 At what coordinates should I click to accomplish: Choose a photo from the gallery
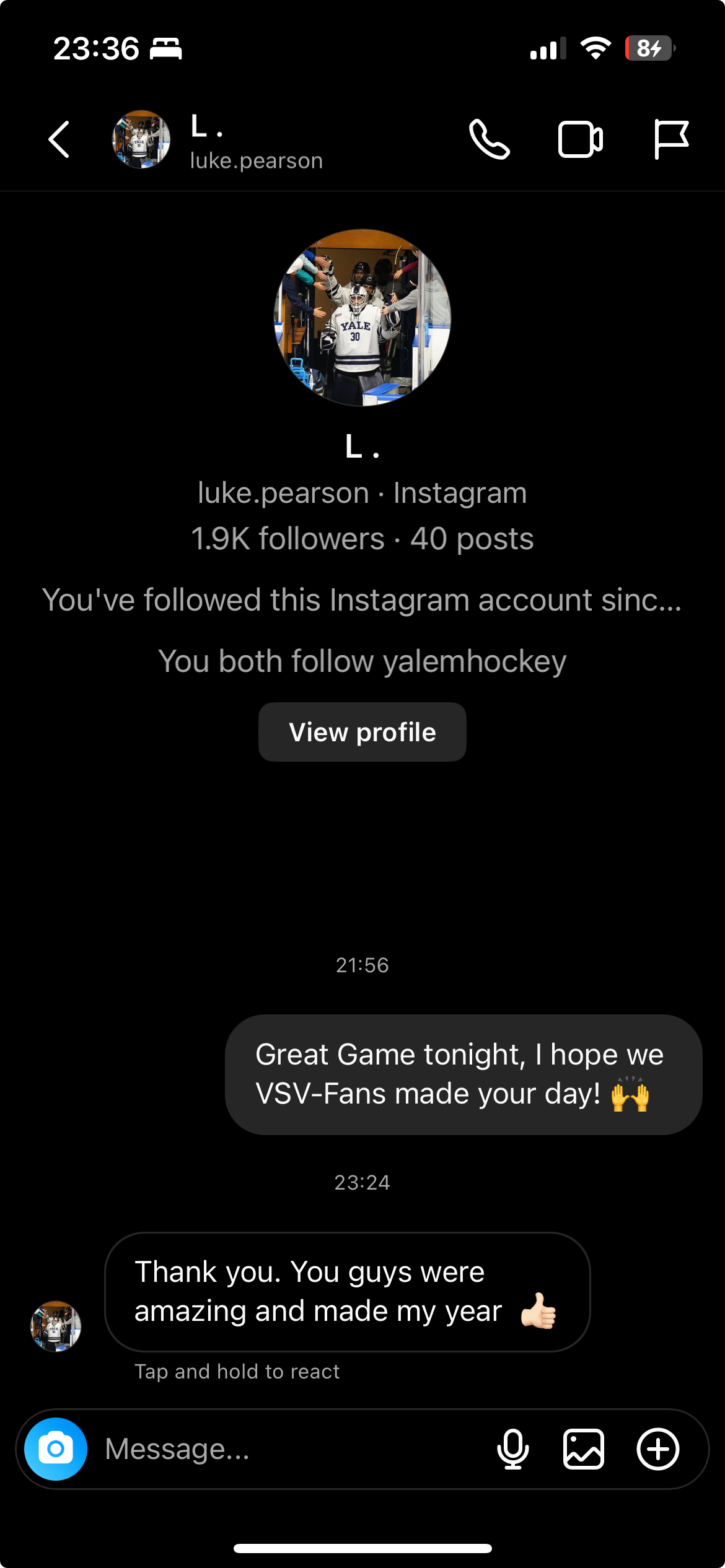coord(584,1449)
